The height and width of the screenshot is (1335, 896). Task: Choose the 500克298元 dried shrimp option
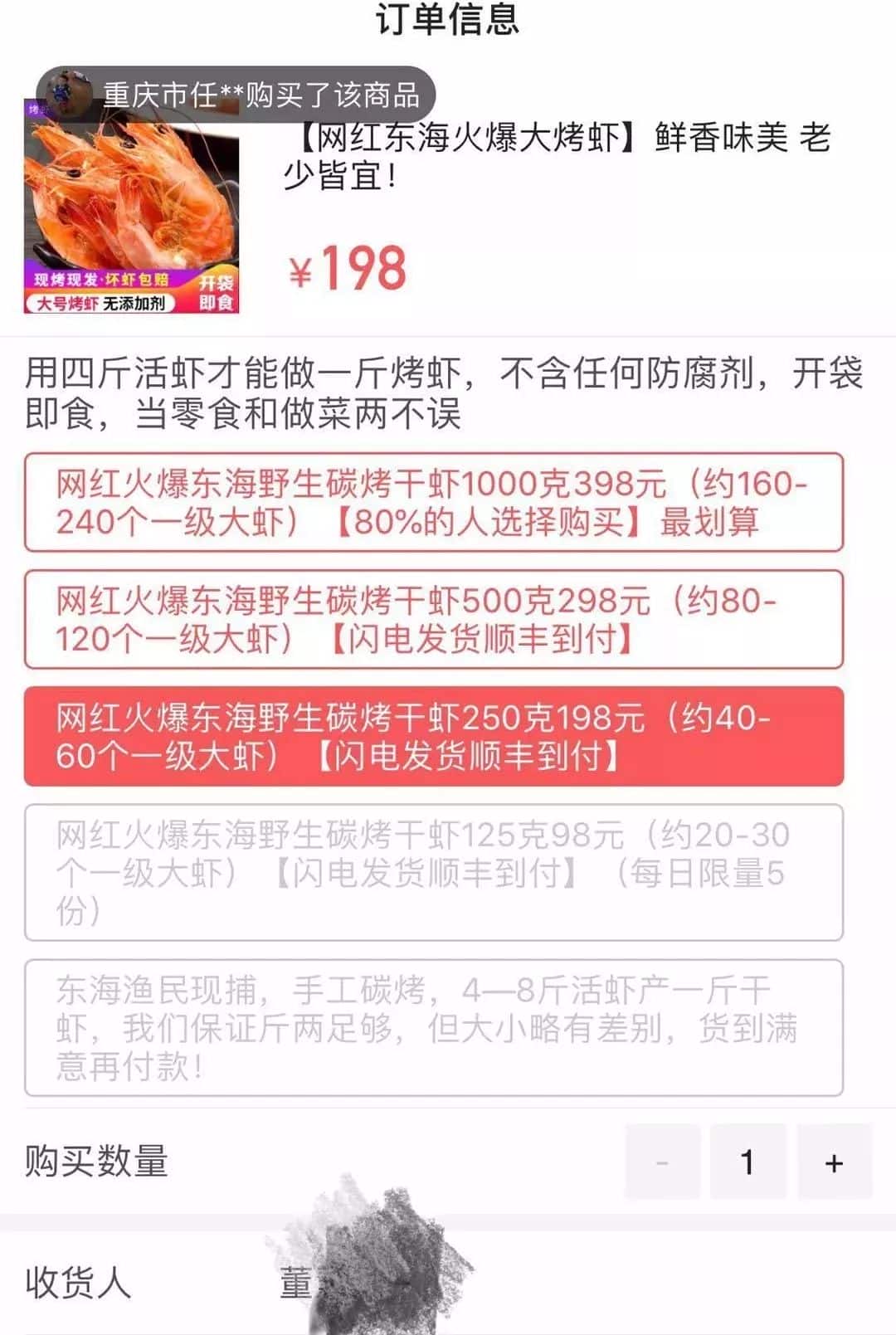coord(433,619)
